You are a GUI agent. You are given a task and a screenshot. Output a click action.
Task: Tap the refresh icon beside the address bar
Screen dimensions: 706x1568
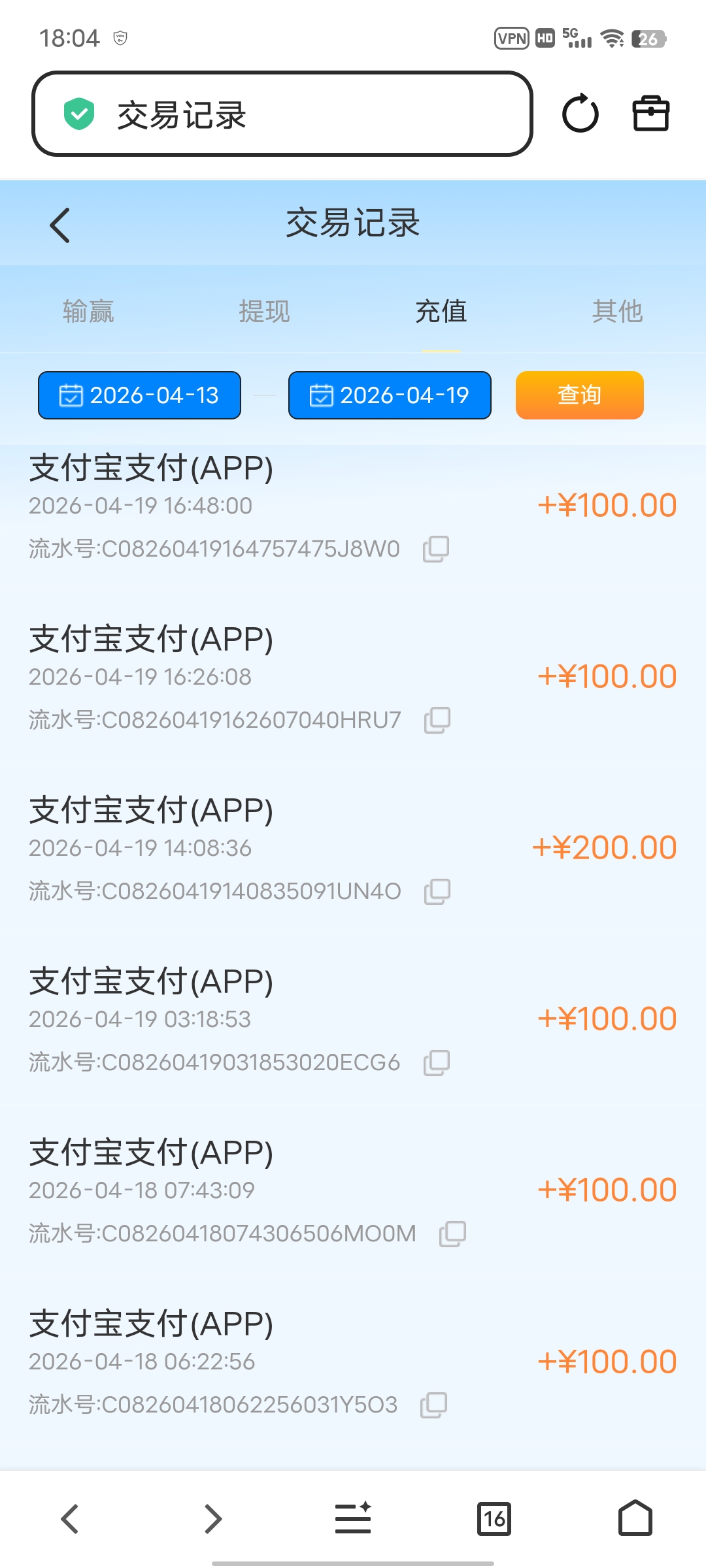click(x=580, y=114)
